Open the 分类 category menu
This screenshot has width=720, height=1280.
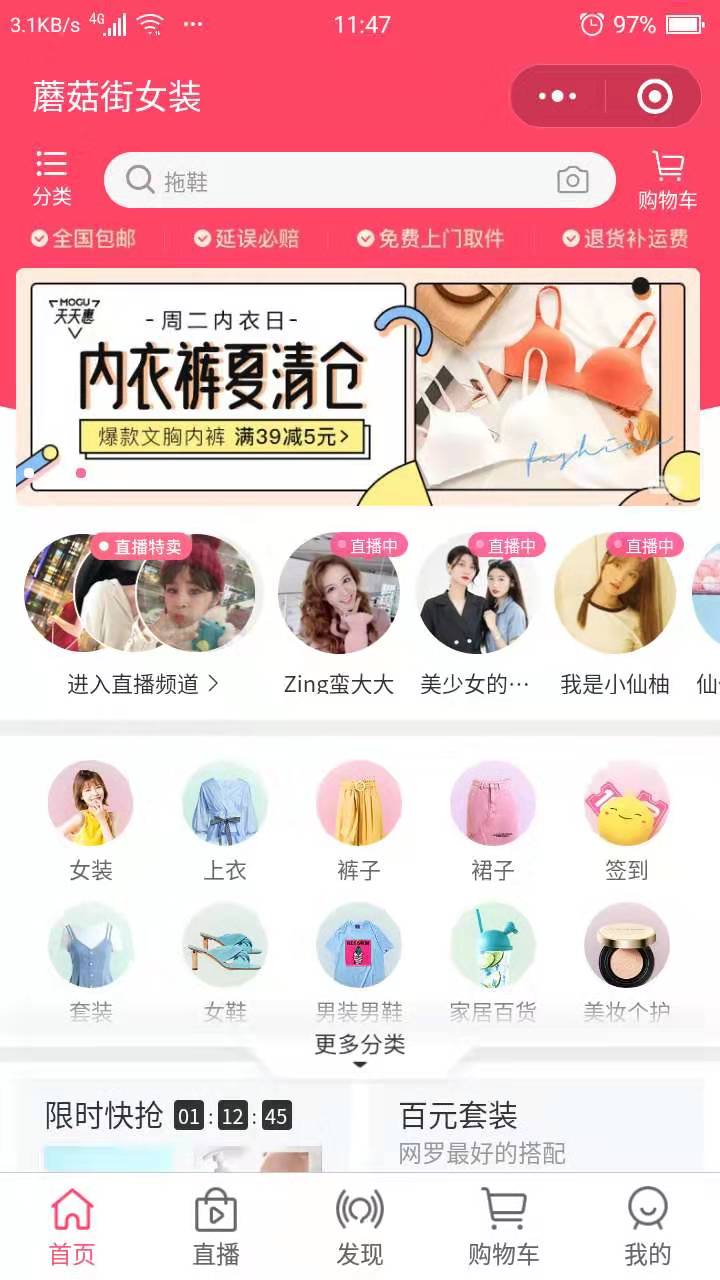coord(51,177)
